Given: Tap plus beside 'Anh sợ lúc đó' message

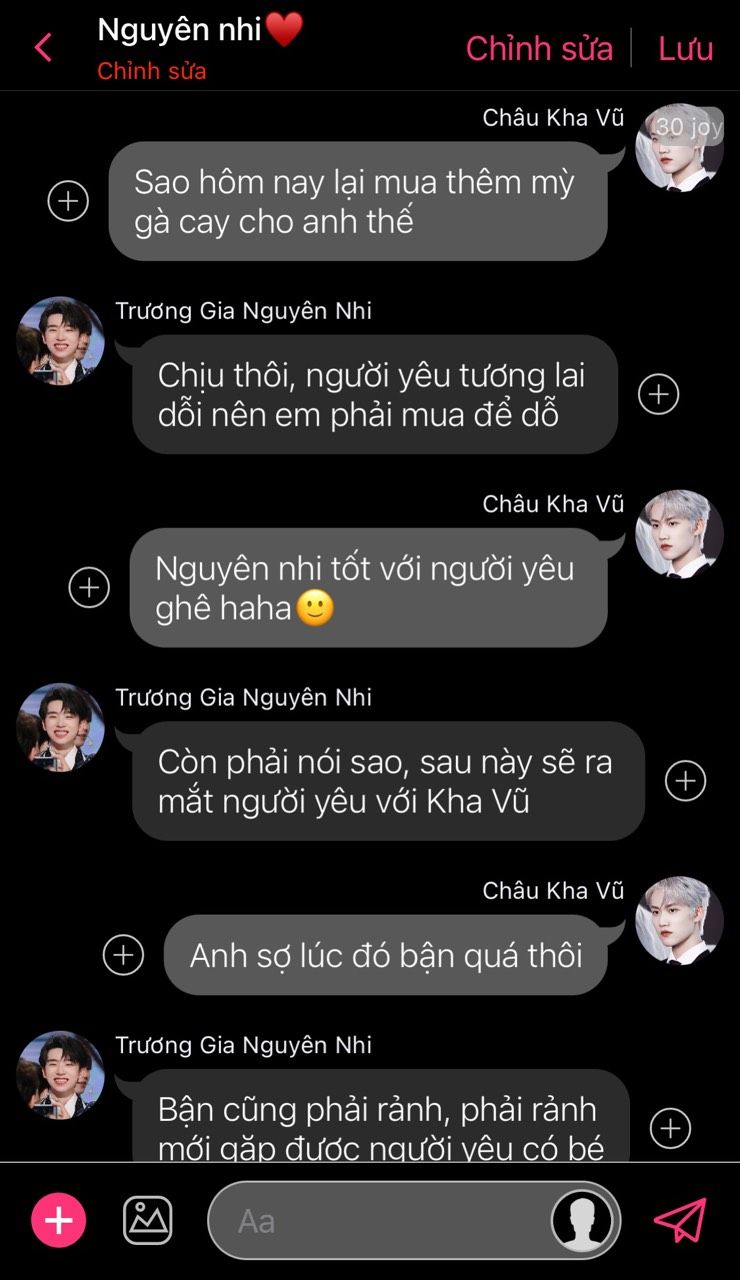Looking at the screenshot, I should 124,955.
